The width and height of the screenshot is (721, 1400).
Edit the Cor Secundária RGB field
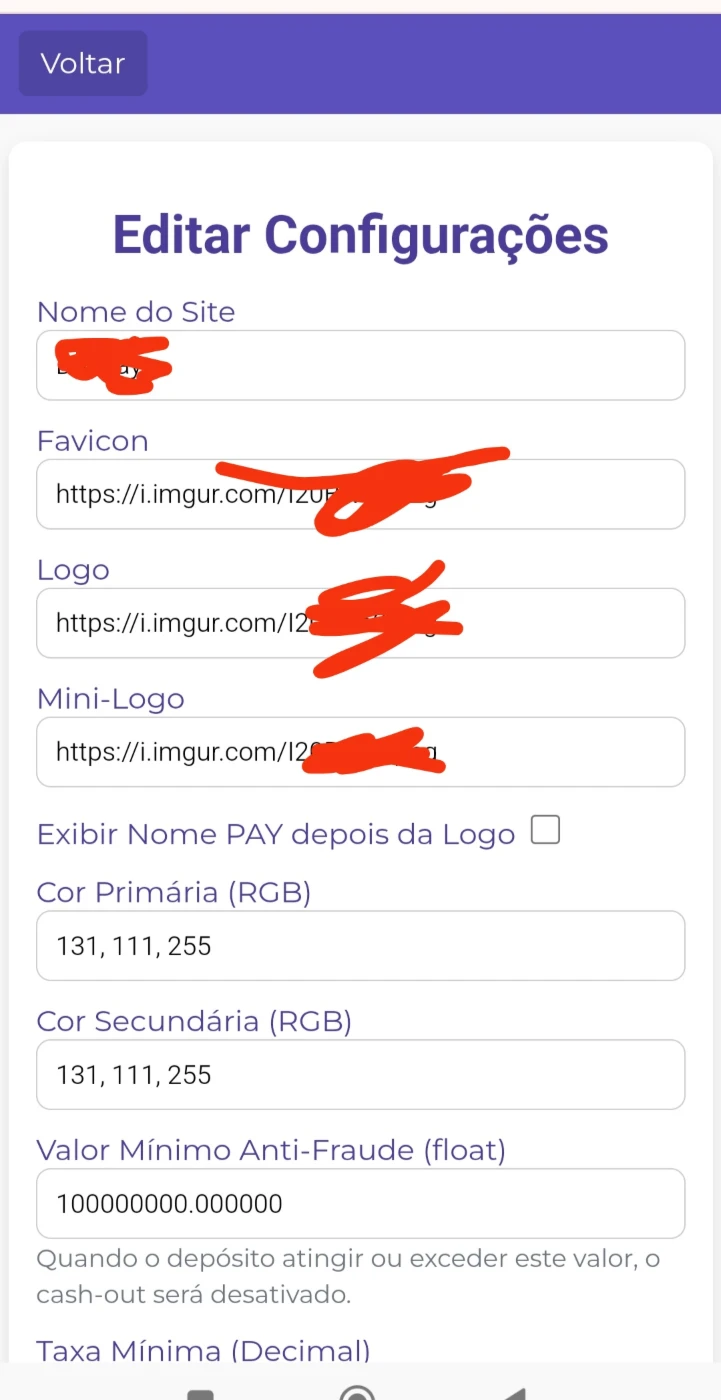pos(360,1075)
